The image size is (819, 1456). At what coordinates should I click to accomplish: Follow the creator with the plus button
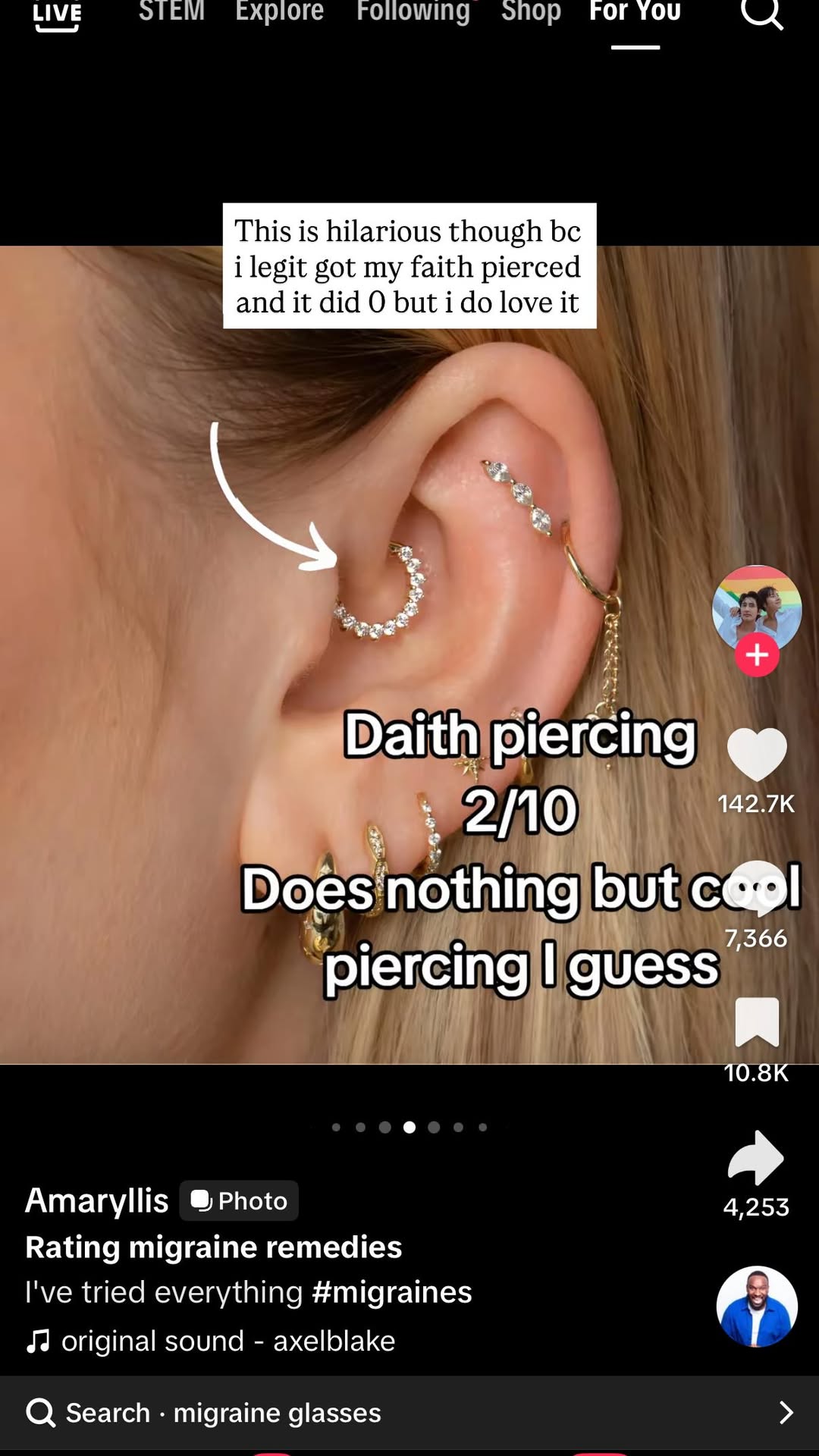pos(757,655)
